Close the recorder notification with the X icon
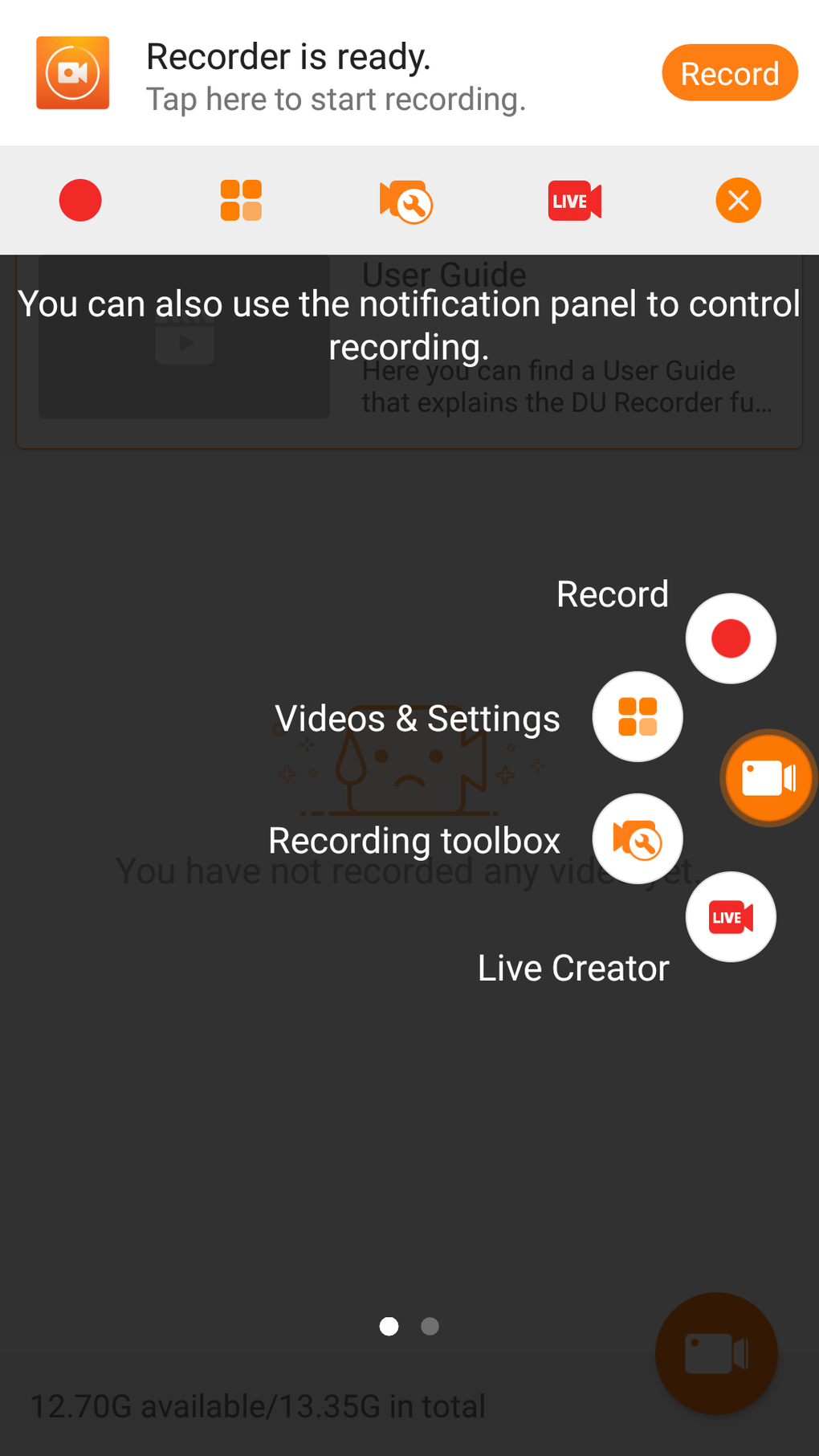 738,200
